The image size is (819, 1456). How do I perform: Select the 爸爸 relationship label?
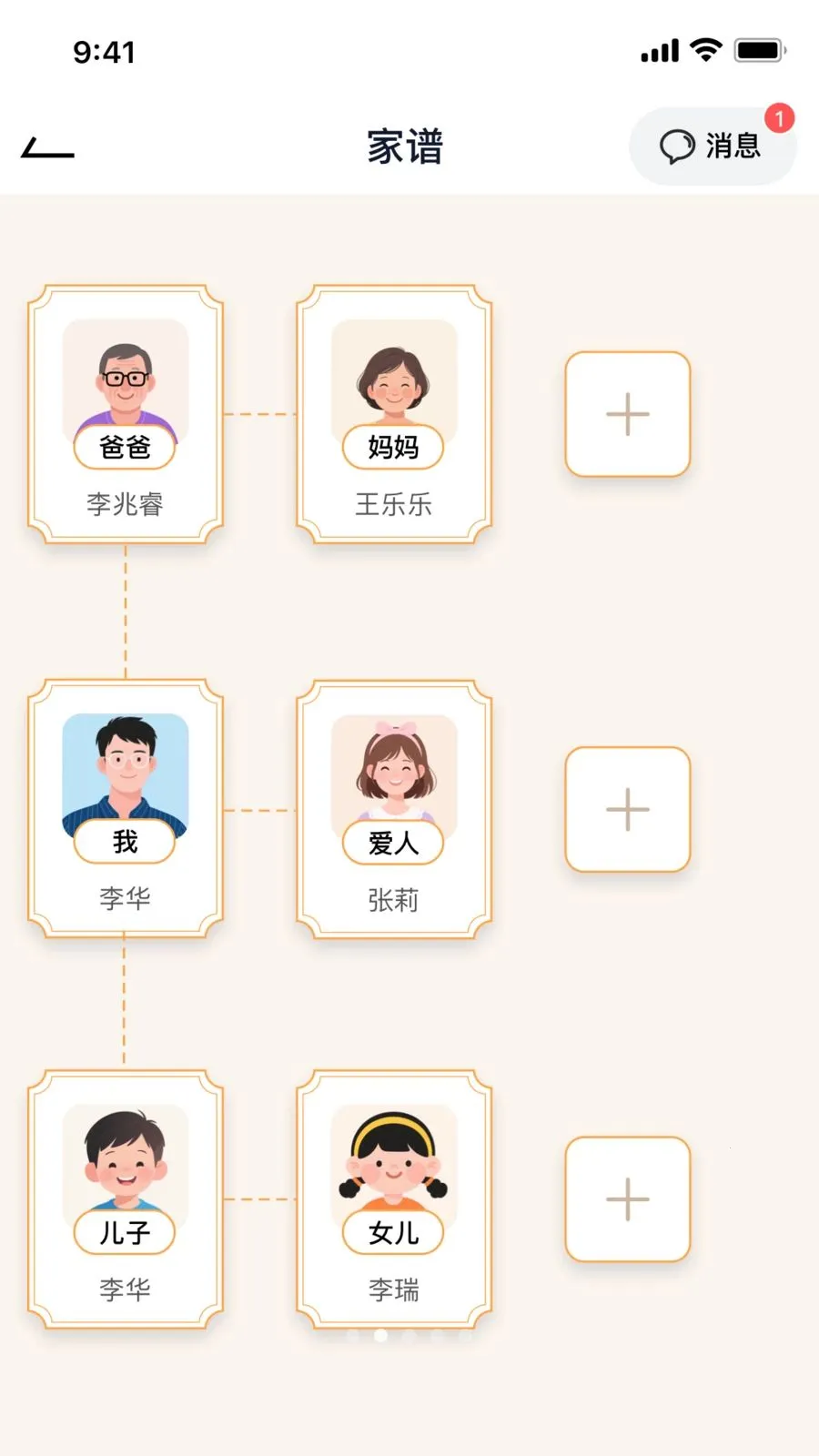pos(125,447)
